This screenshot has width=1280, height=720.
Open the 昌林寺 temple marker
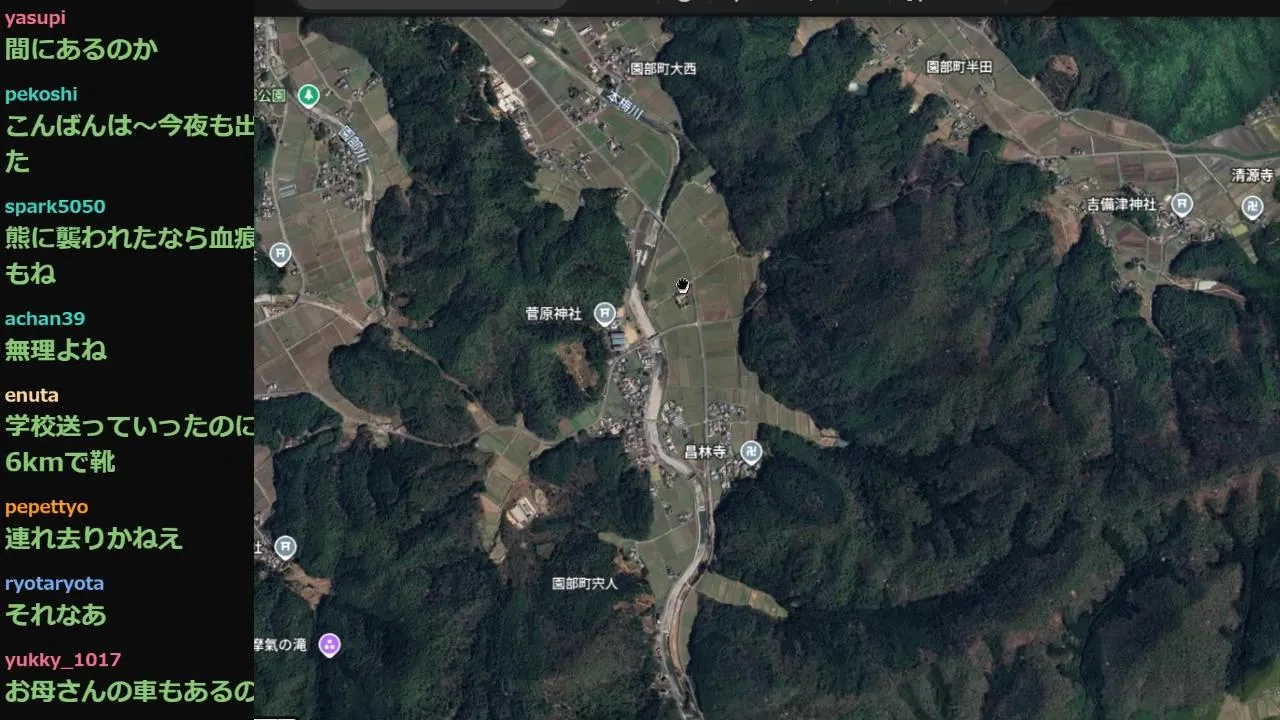pyautogui.click(x=751, y=452)
